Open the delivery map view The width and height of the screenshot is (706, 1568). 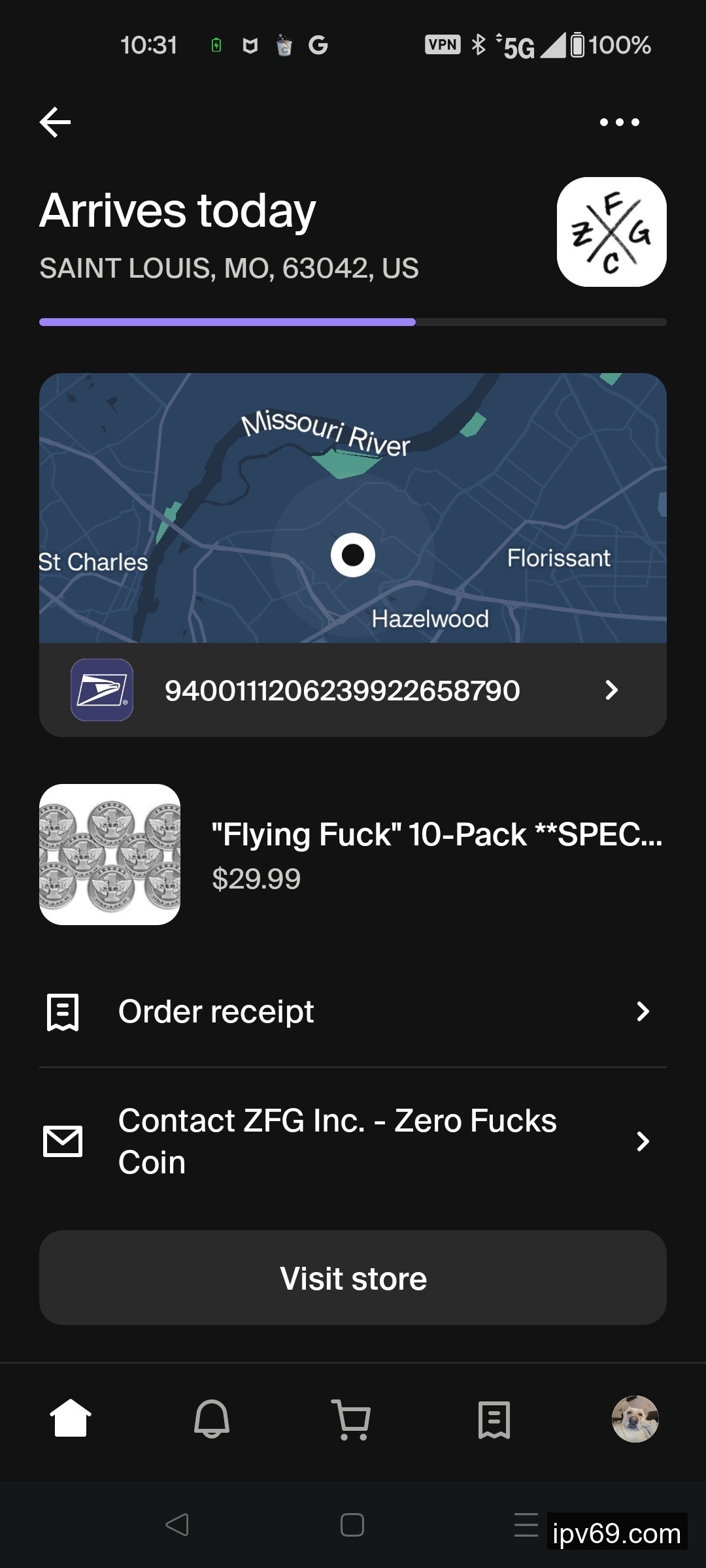pos(353,508)
